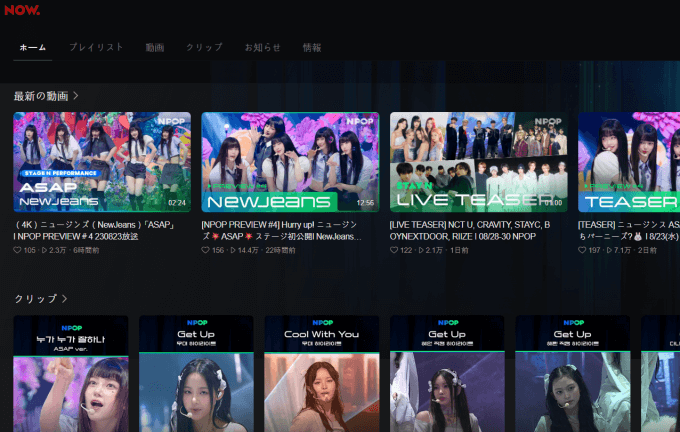The image size is (680, 432).
Task: Switch to the プレイリスト tab
Action: 96,47
